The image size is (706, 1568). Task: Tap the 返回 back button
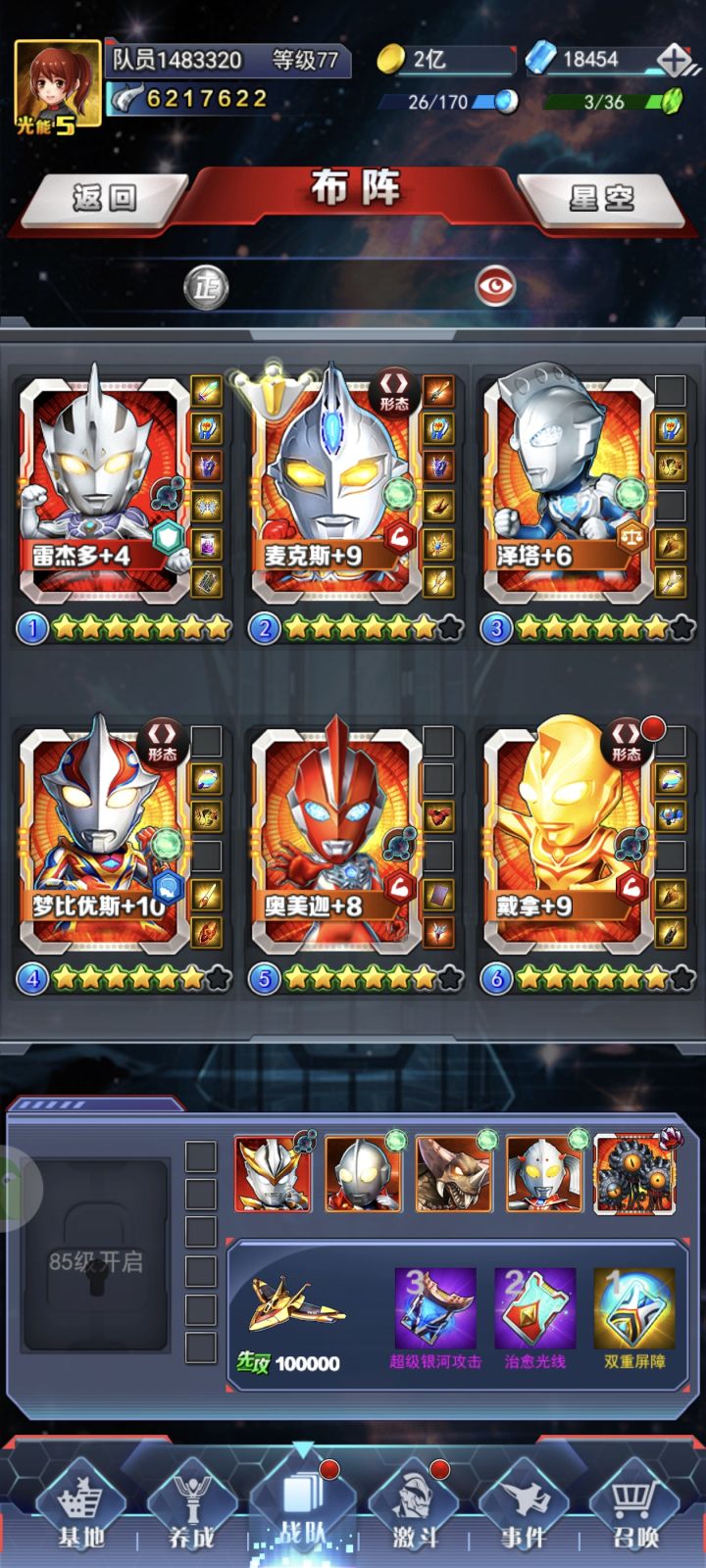tap(103, 197)
